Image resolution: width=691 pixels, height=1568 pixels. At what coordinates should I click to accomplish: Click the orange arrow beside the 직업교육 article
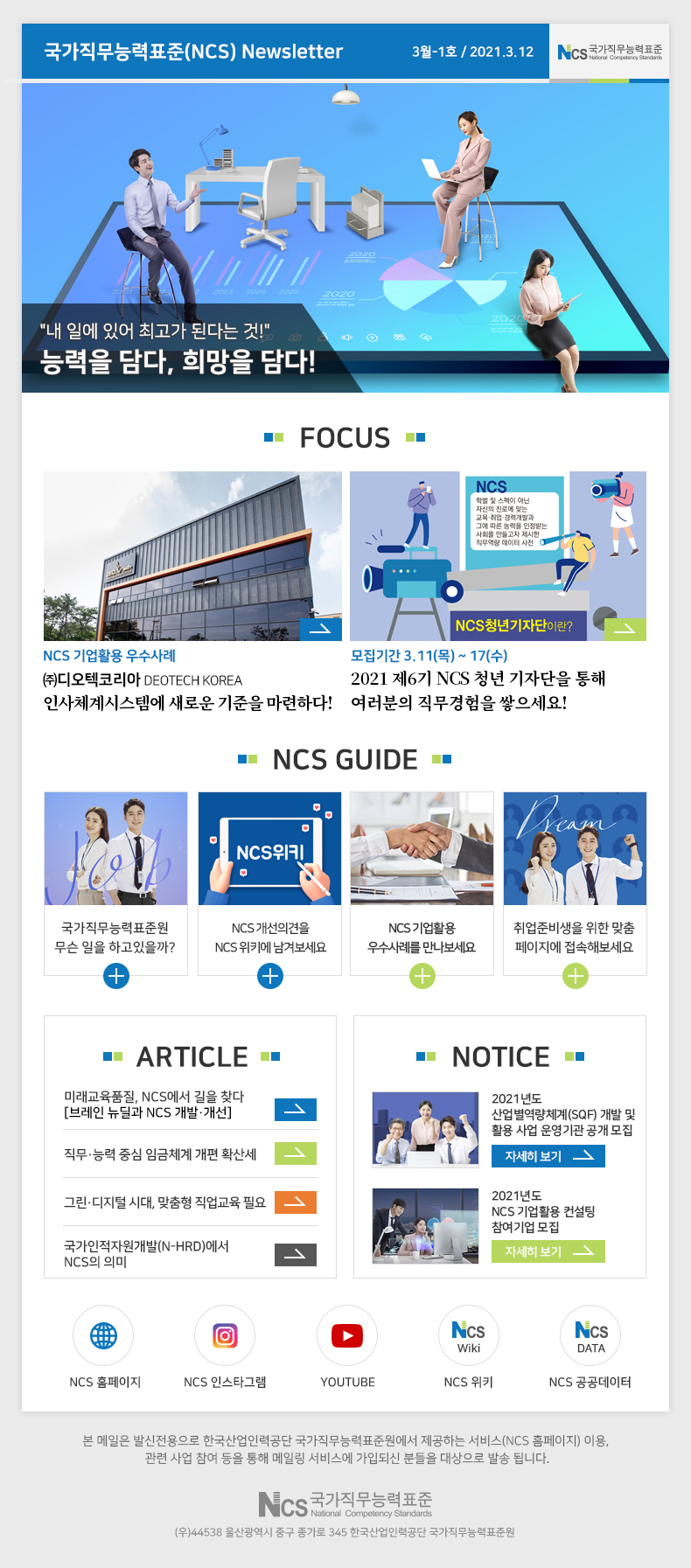point(296,1202)
